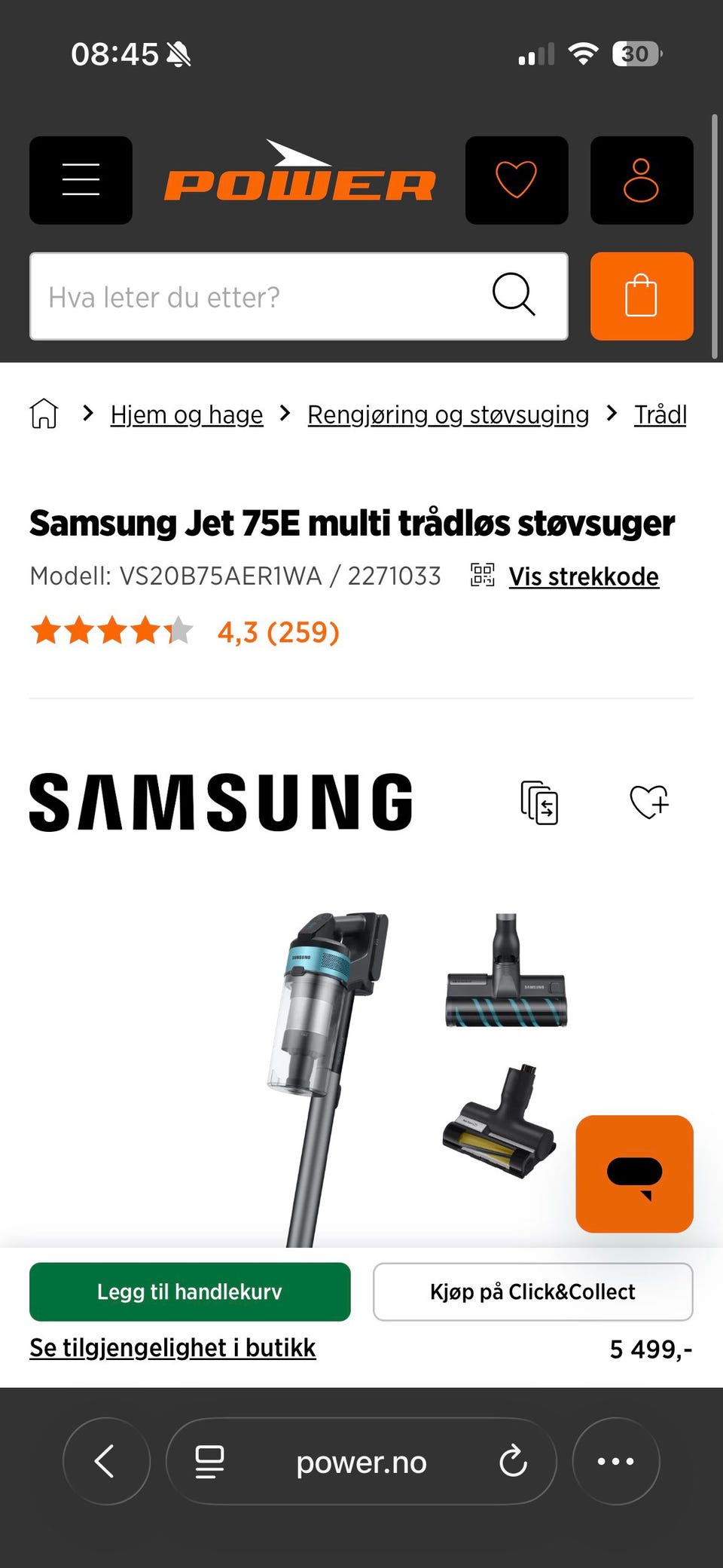Focus the 'Hva leter du etter?' search field
Viewport: 723px width, 1568px height.
(256, 297)
